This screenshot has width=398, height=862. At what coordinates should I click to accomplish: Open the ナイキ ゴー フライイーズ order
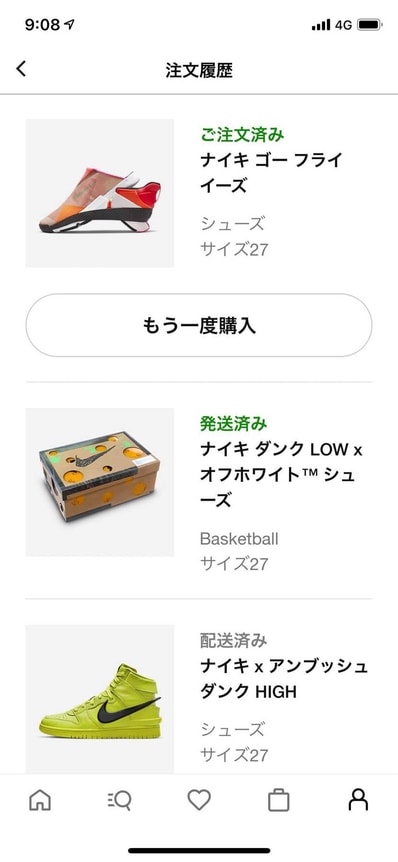click(199, 194)
